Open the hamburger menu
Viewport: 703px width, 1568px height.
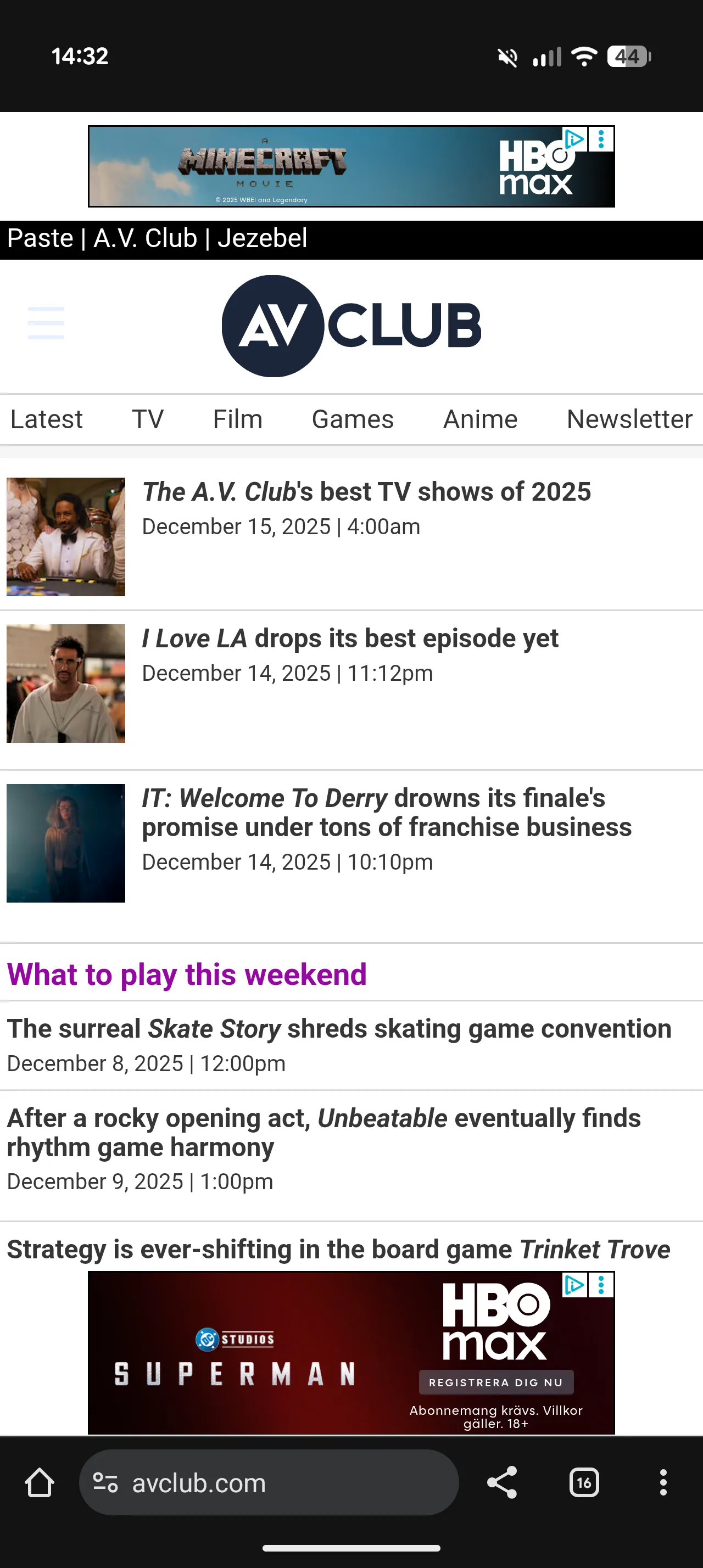point(46,323)
